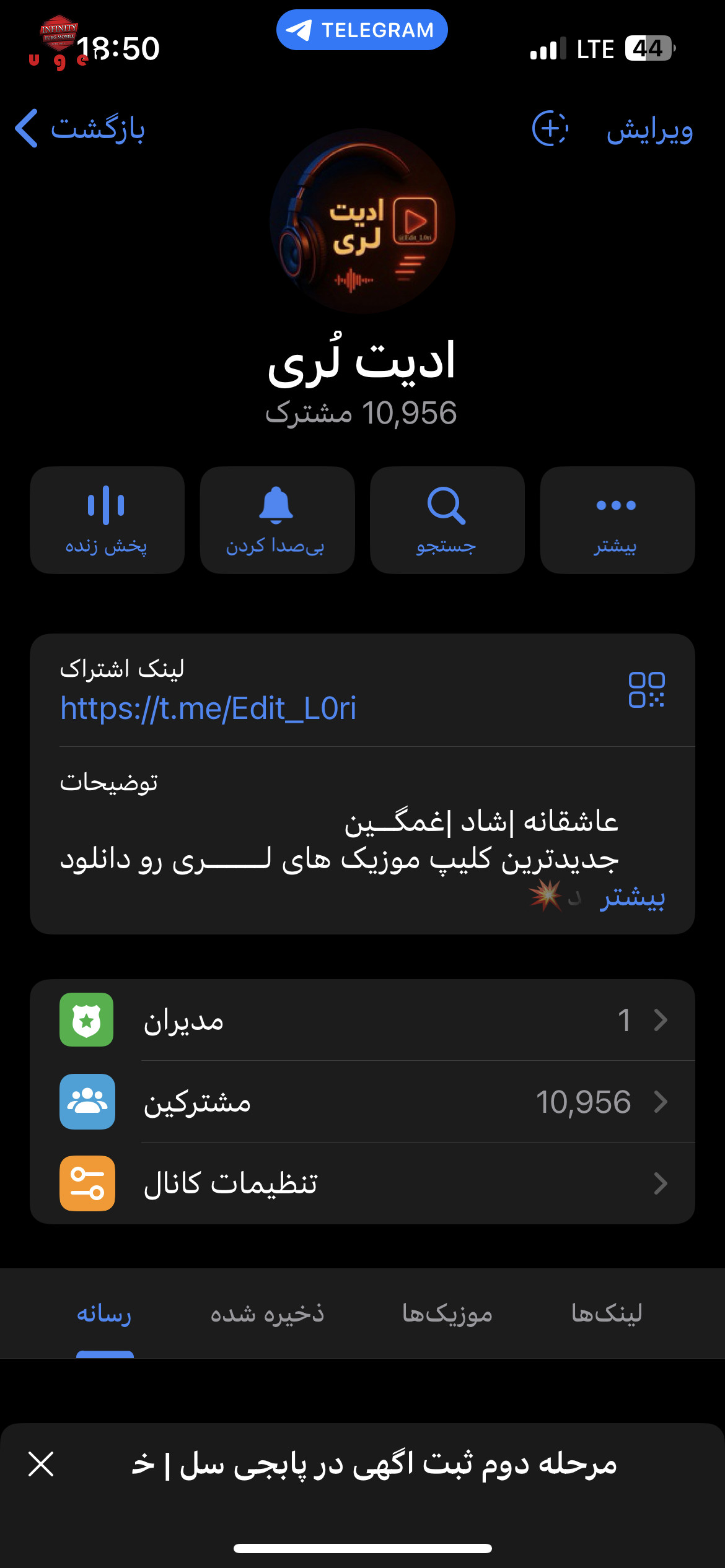
Task: Show the channel QR code
Action: 646,690
